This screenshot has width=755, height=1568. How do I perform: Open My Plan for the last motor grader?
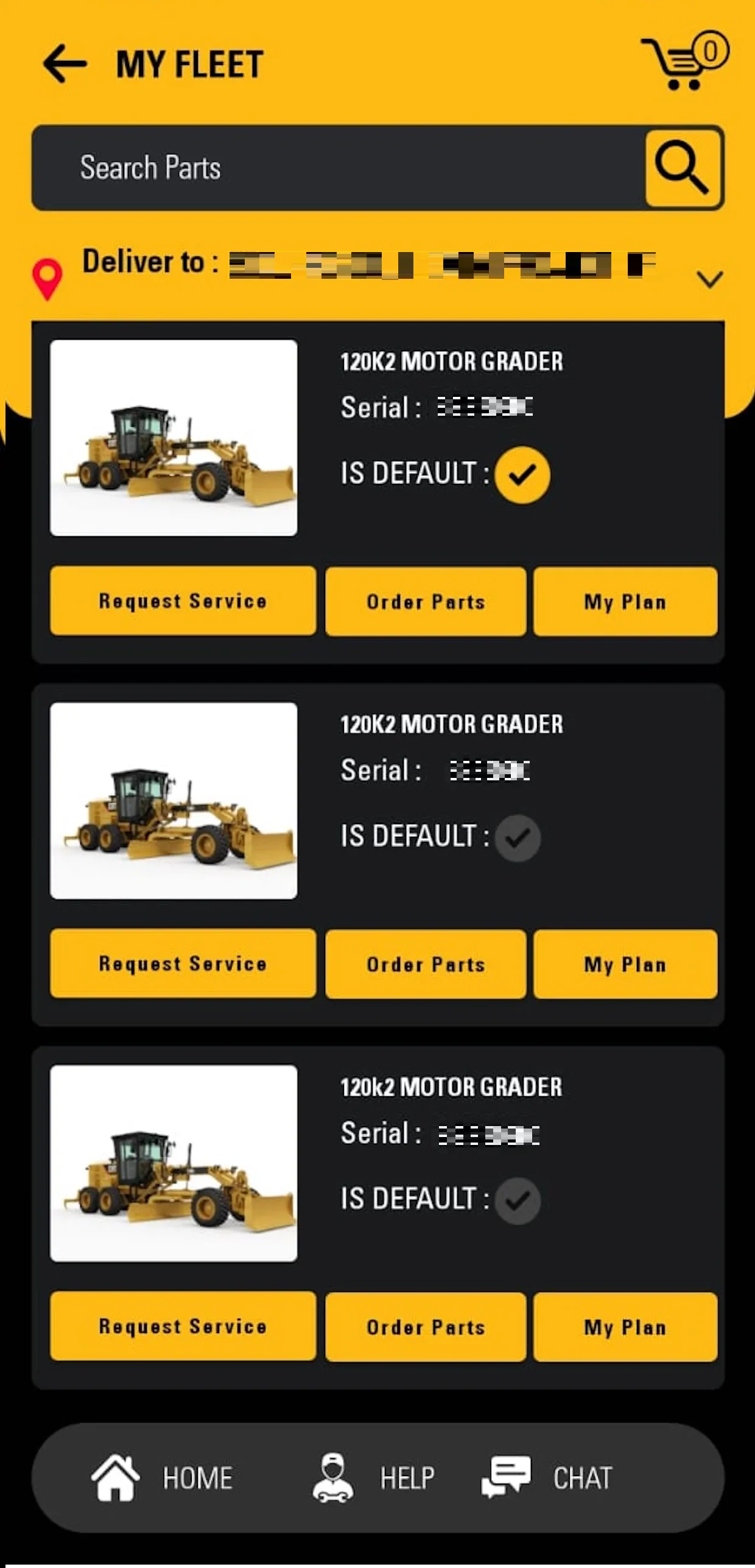(x=625, y=1327)
